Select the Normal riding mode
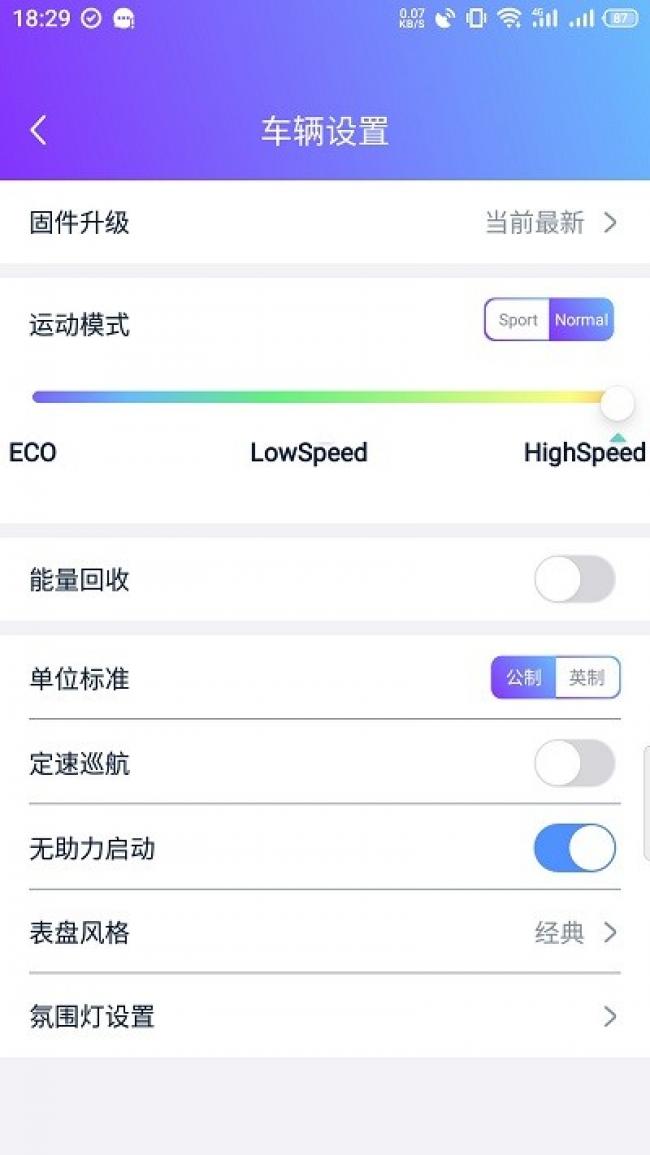The width and height of the screenshot is (650, 1155). (x=581, y=320)
